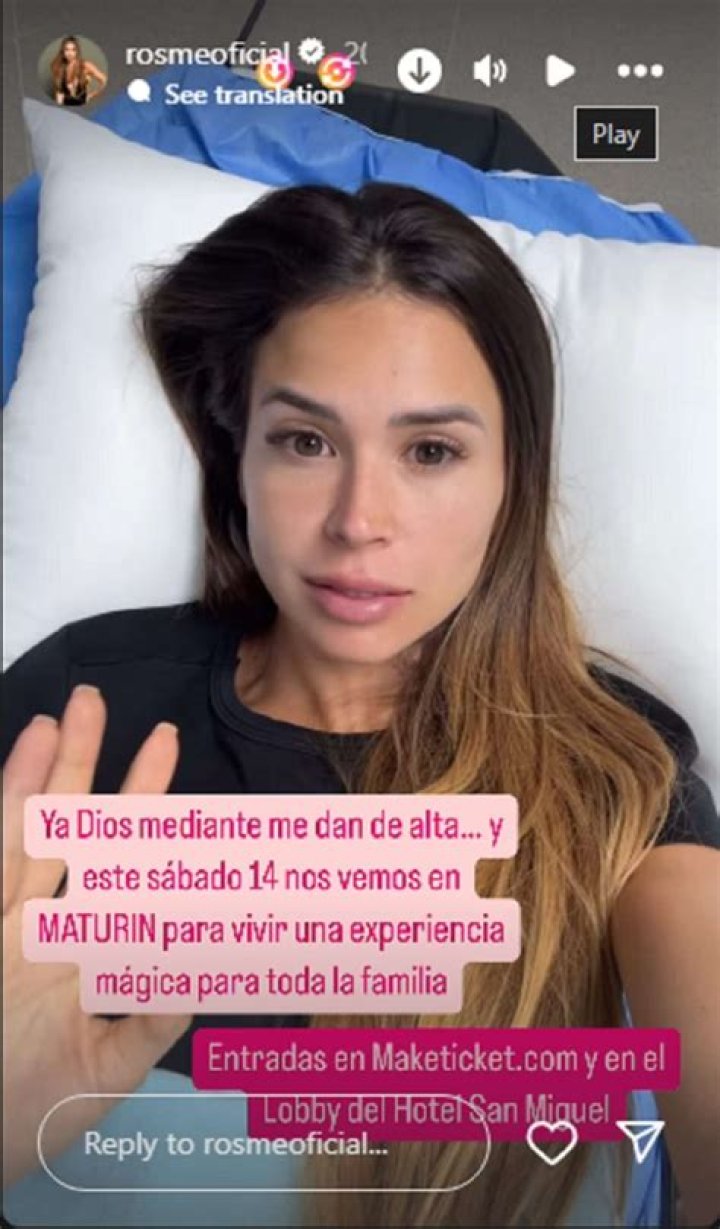This screenshot has width=720, height=1229.
Task: Open the three-dot options menu
Action: [x=640, y=71]
